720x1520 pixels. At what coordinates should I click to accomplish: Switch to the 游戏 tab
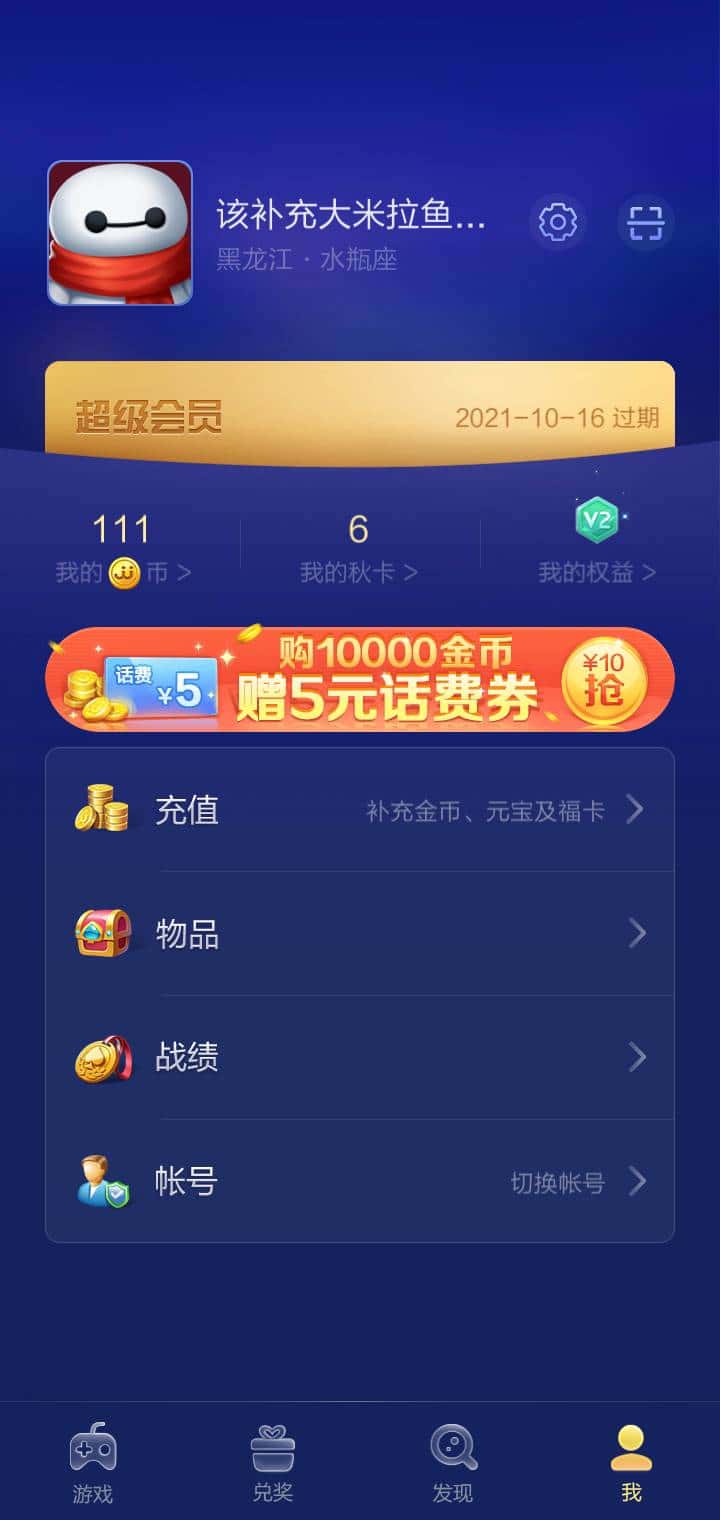92,1460
